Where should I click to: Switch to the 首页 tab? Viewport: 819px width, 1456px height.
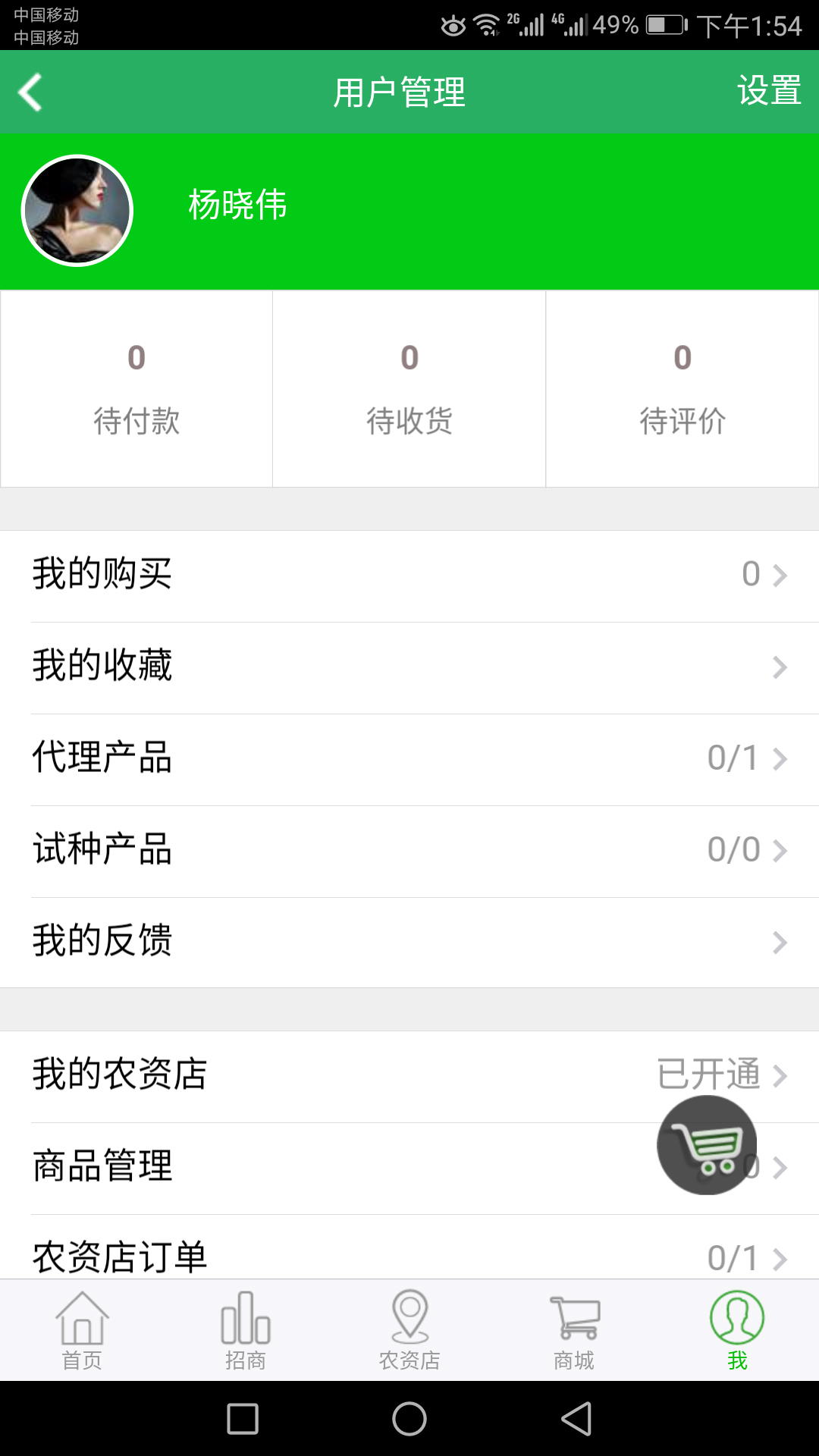(x=82, y=1331)
